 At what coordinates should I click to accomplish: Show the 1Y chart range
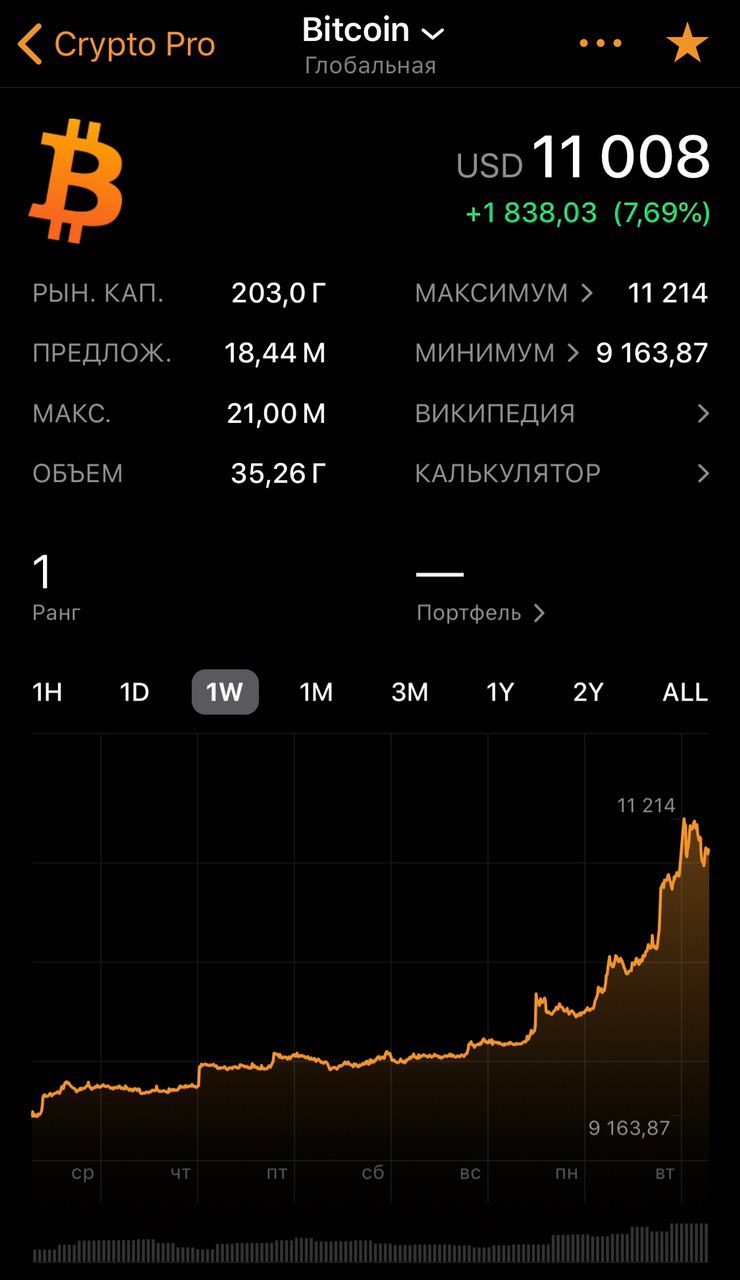click(x=499, y=692)
